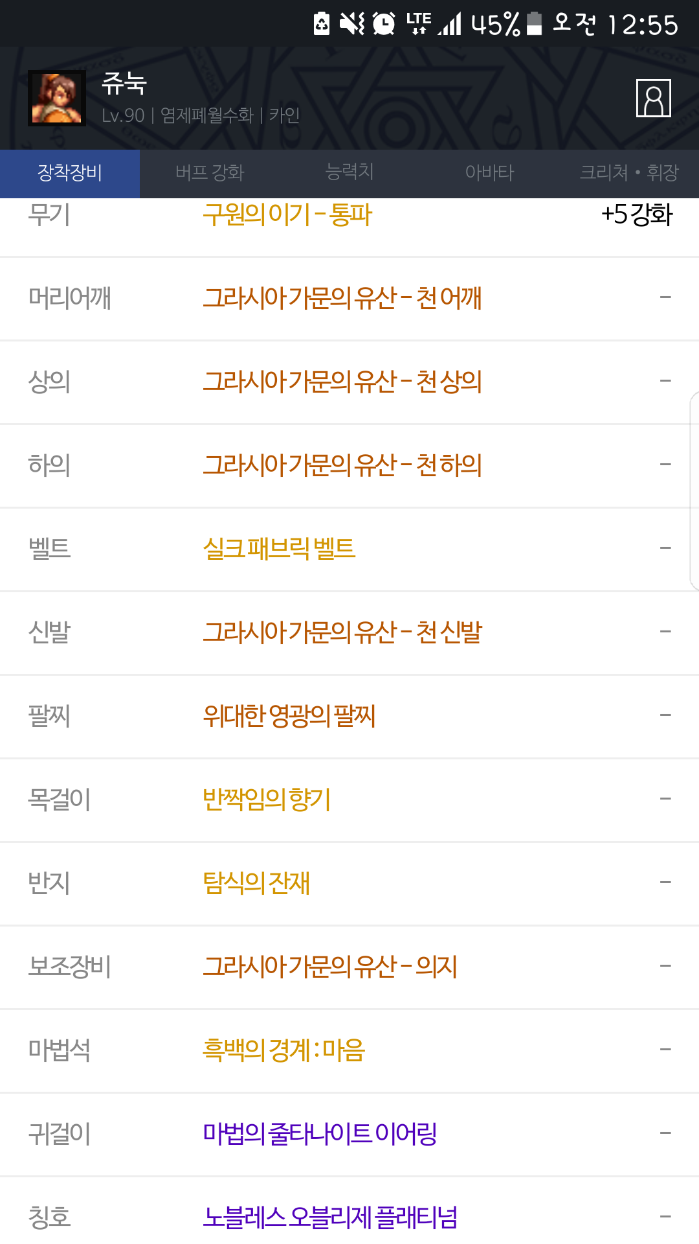Tap 그라시아 가문의 유산 - 천 하의

coord(342,465)
